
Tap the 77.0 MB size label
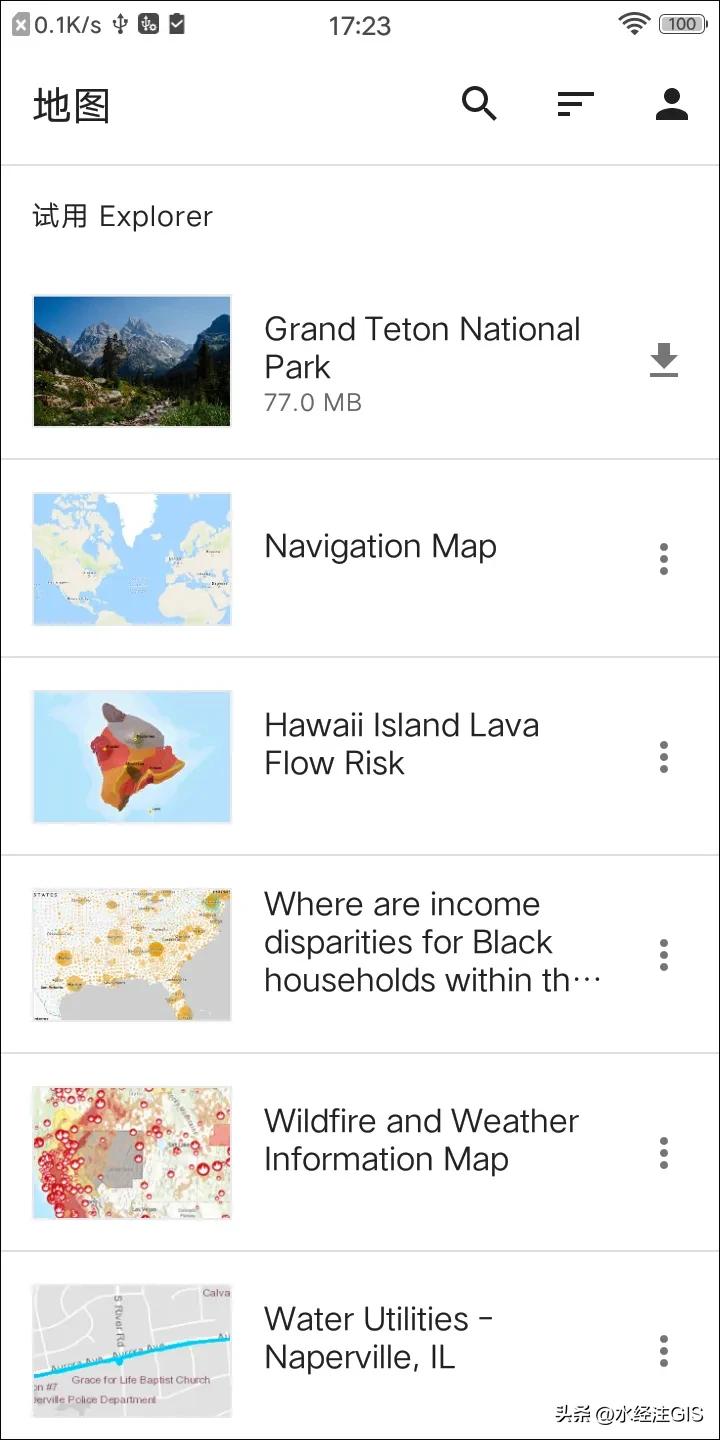click(x=313, y=402)
